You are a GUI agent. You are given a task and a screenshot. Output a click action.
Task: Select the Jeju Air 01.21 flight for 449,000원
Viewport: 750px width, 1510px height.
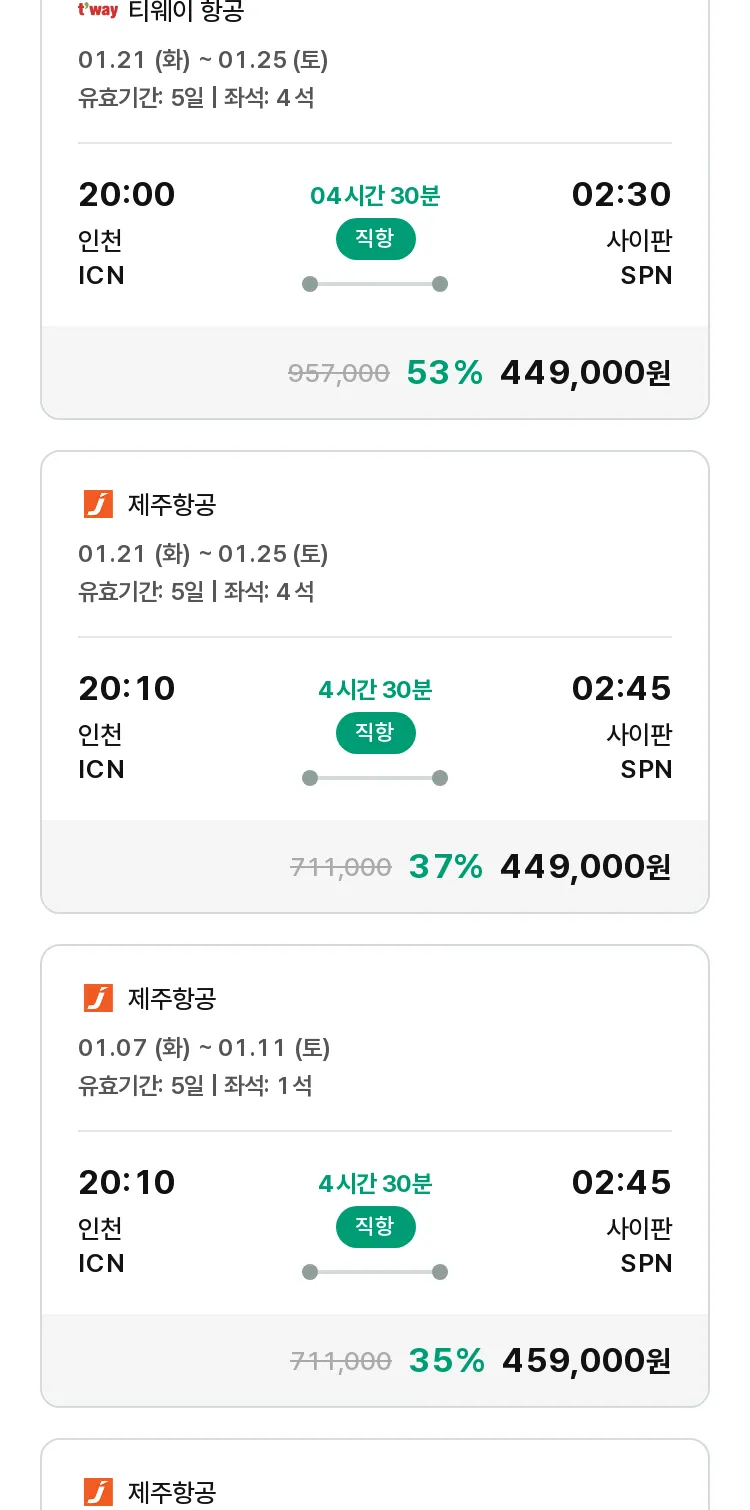pyautogui.click(x=375, y=682)
